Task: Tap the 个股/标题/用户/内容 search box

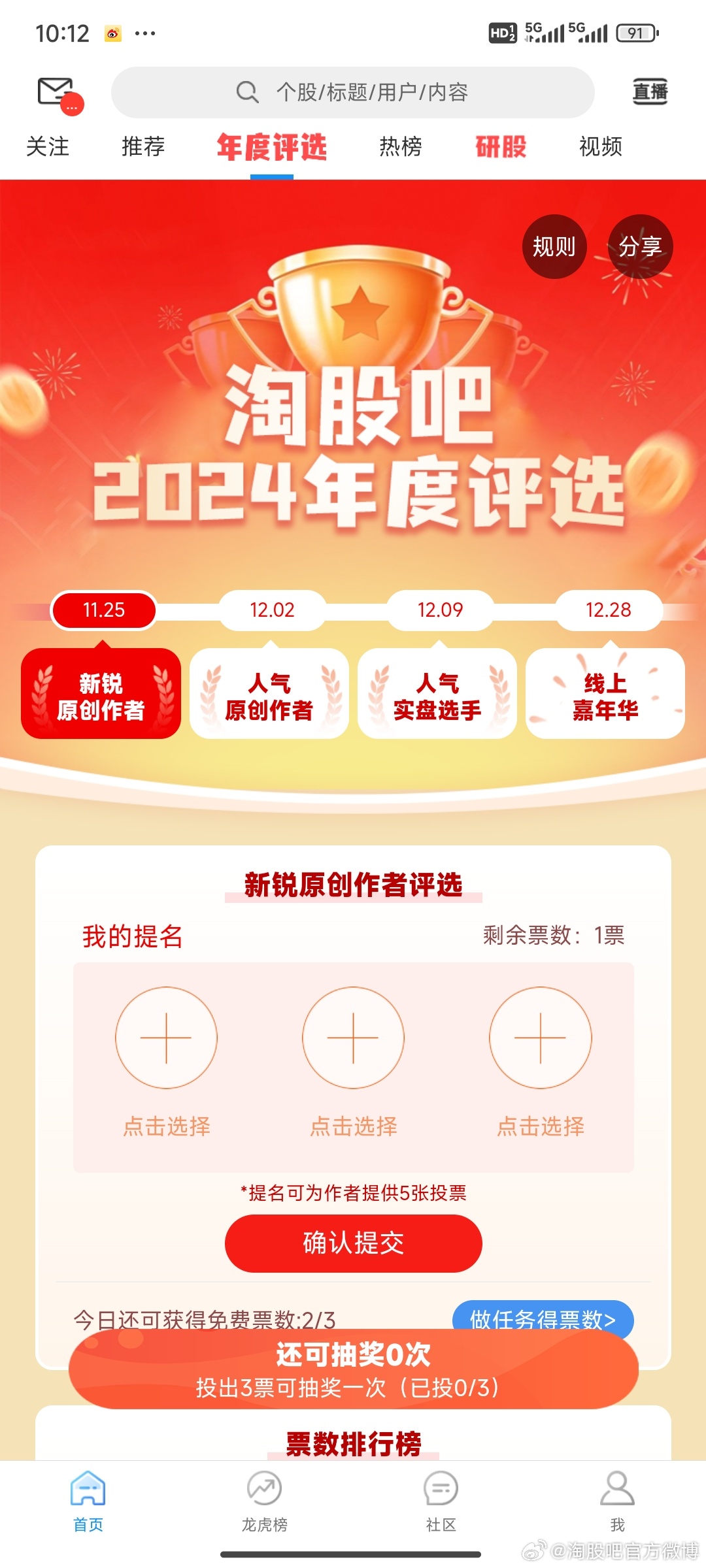Action: [353, 92]
